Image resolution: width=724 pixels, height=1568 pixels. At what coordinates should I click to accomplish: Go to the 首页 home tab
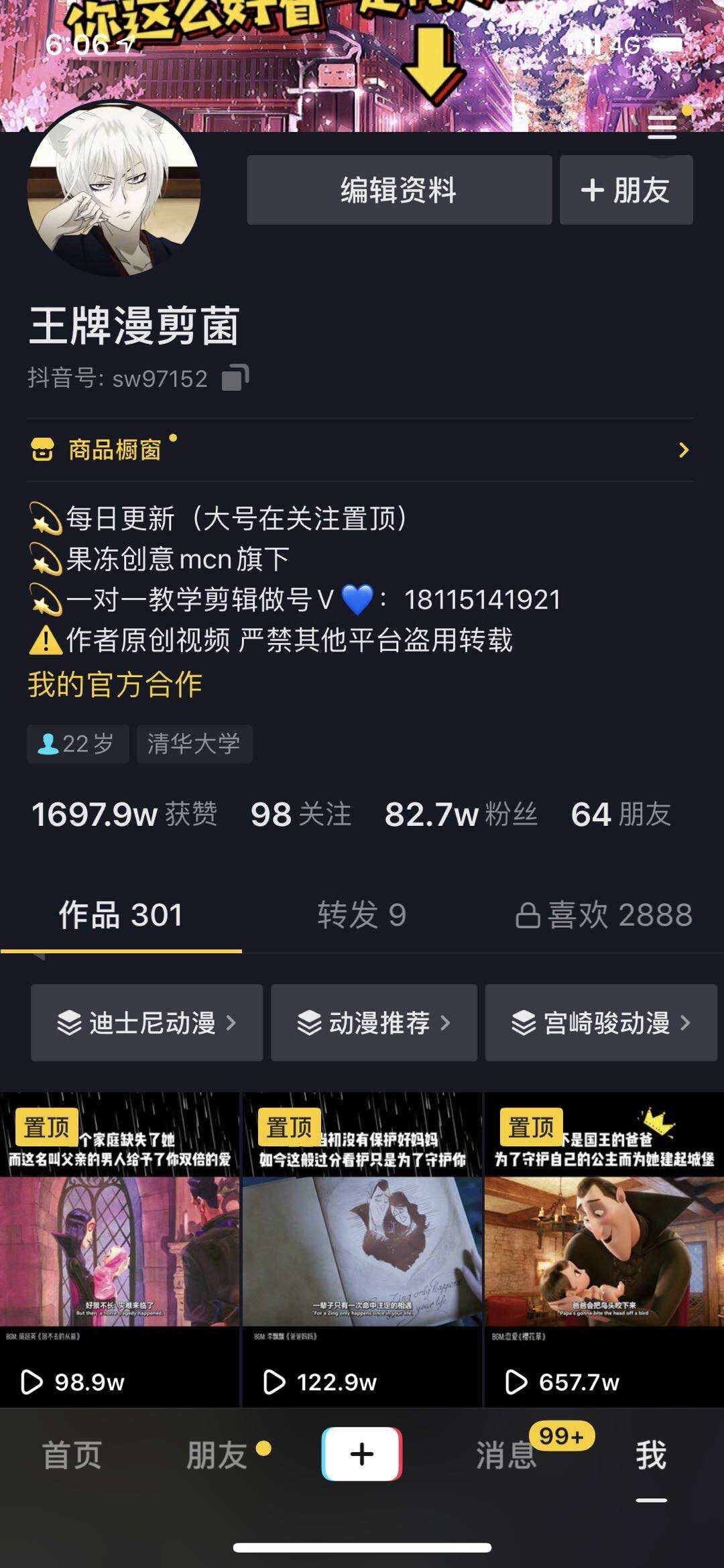[72, 1455]
